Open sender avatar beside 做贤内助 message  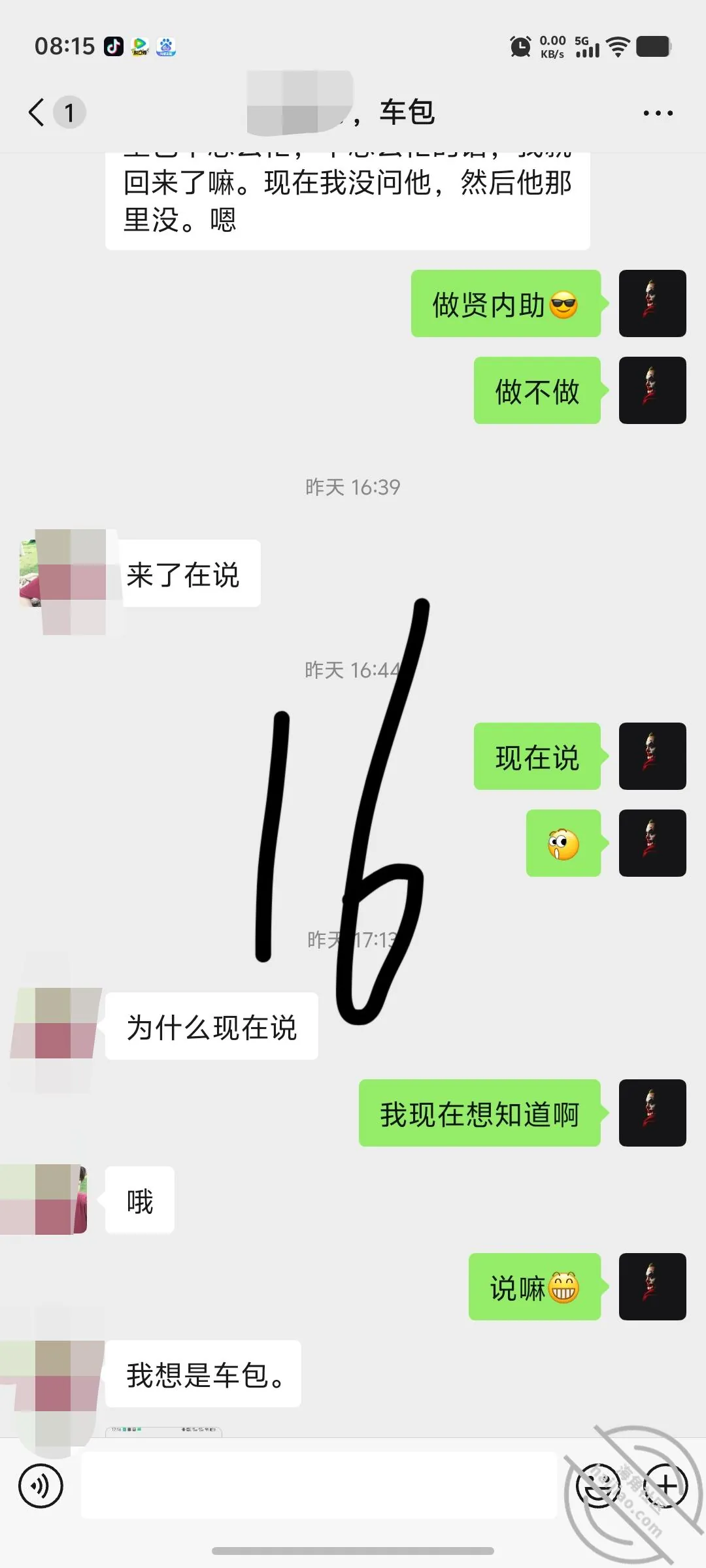(652, 303)
